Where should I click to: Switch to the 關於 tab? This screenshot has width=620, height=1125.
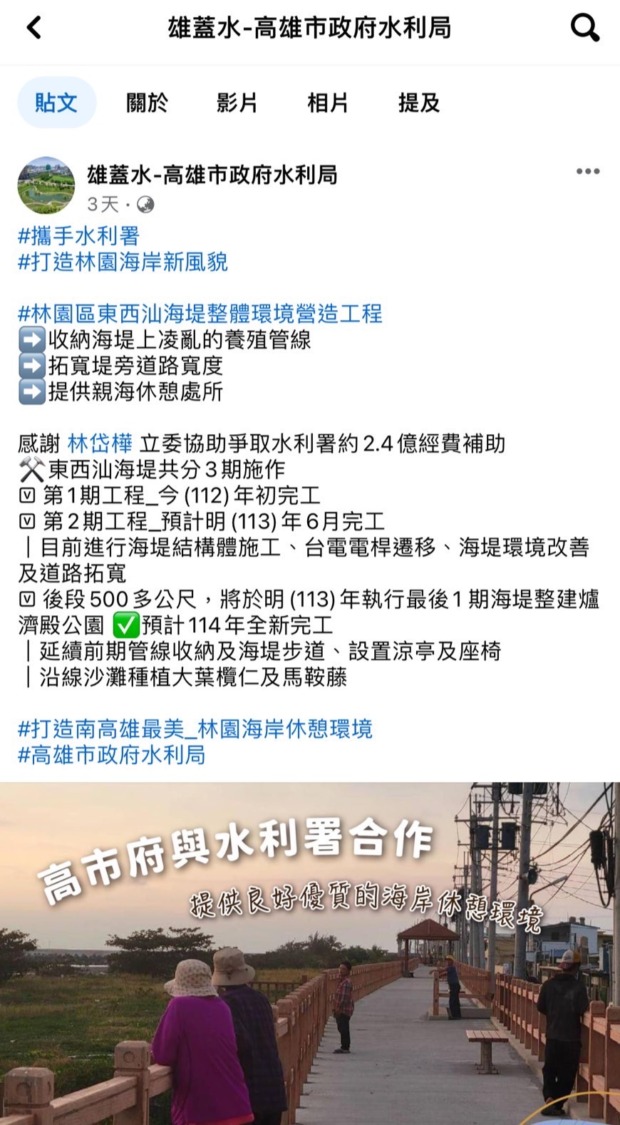coord(147,102)
